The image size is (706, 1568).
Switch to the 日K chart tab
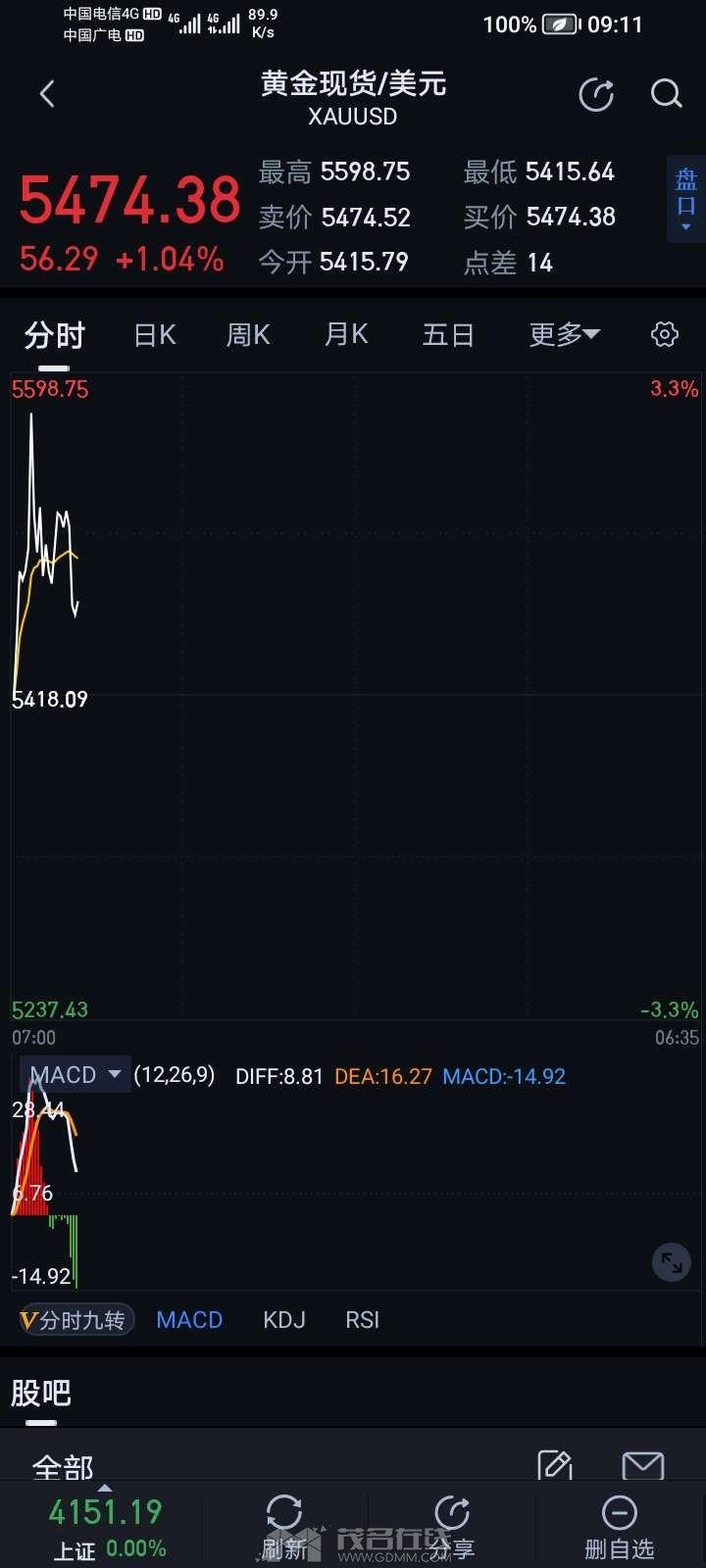(155, 335)
